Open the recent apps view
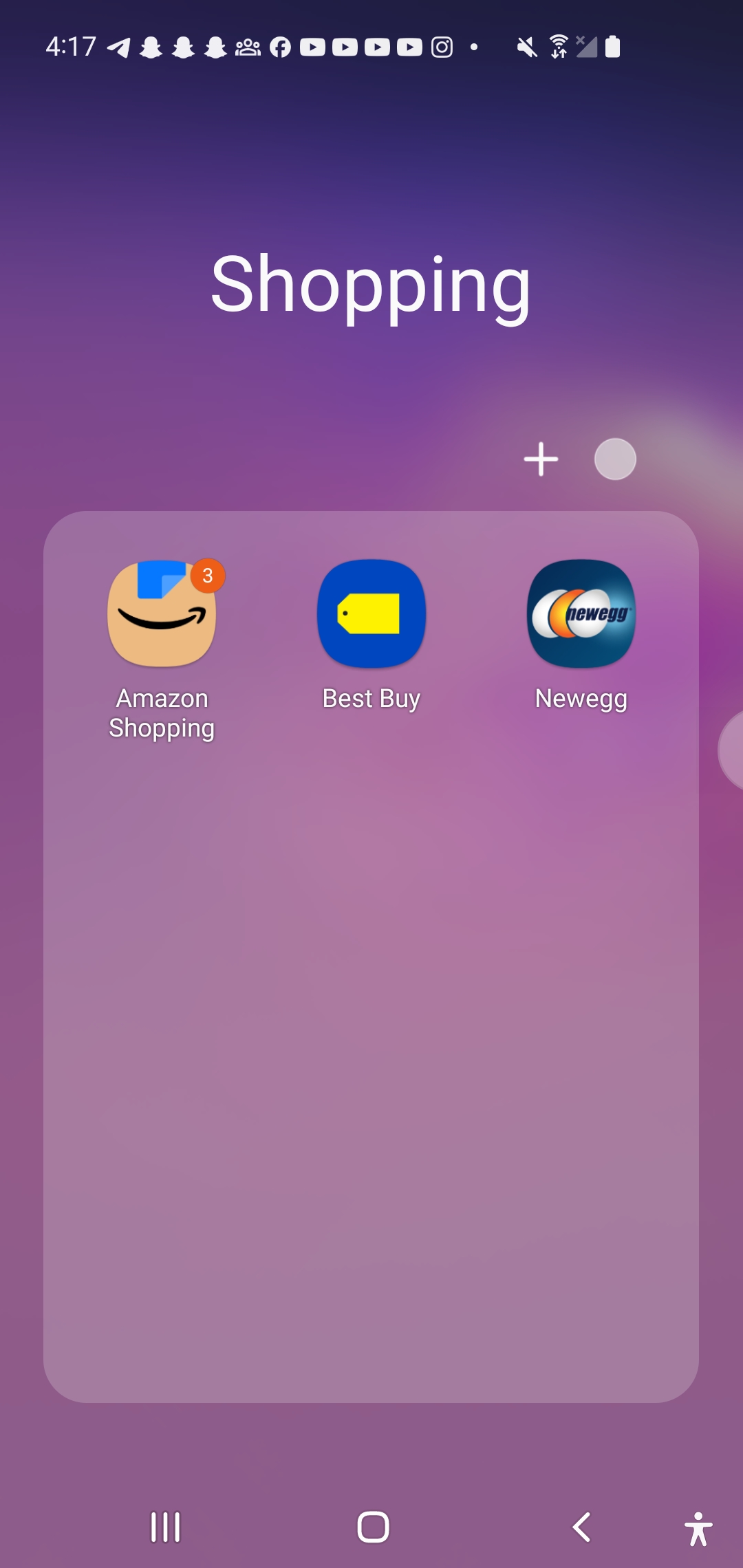 [x=165, y=1527]
